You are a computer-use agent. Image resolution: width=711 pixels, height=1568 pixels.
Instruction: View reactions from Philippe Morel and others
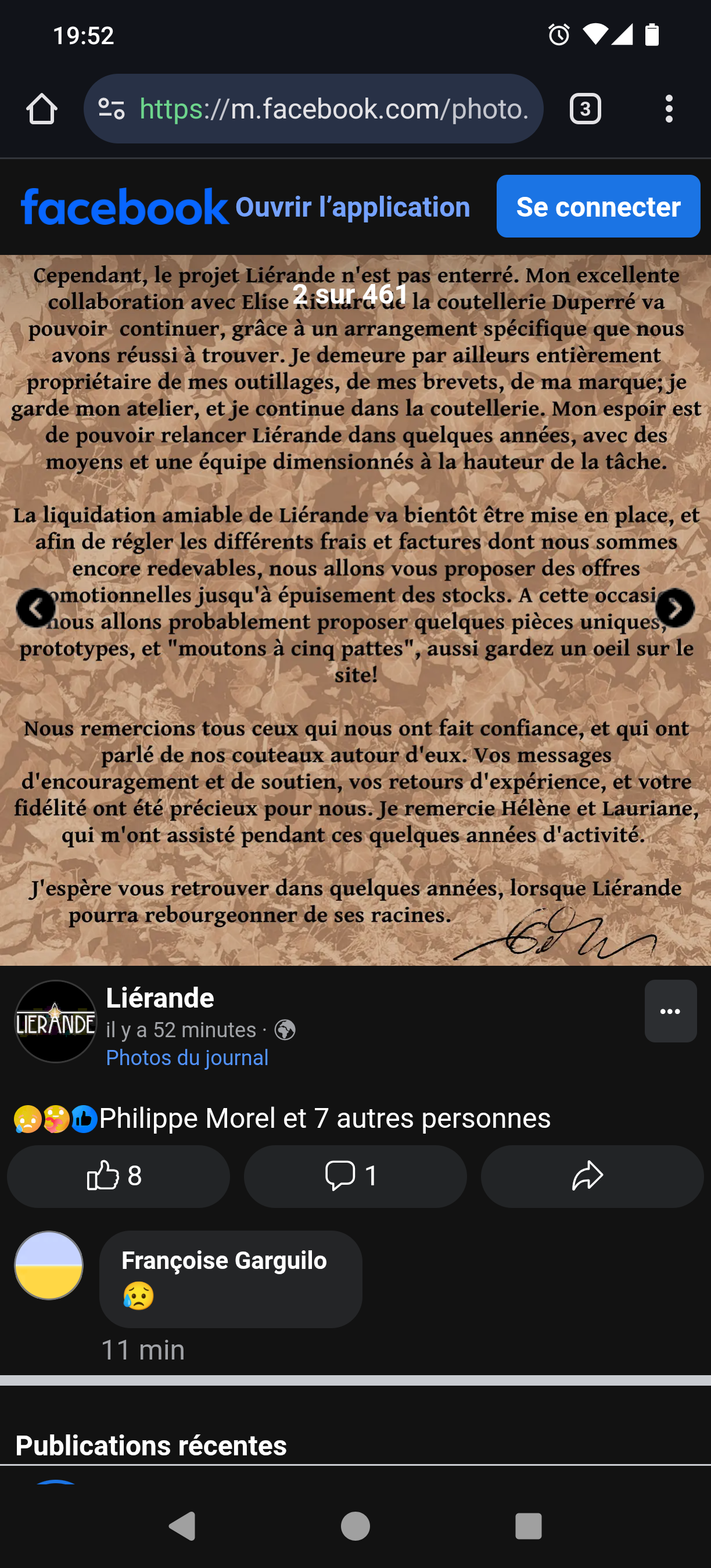[x=325, y=1118]
